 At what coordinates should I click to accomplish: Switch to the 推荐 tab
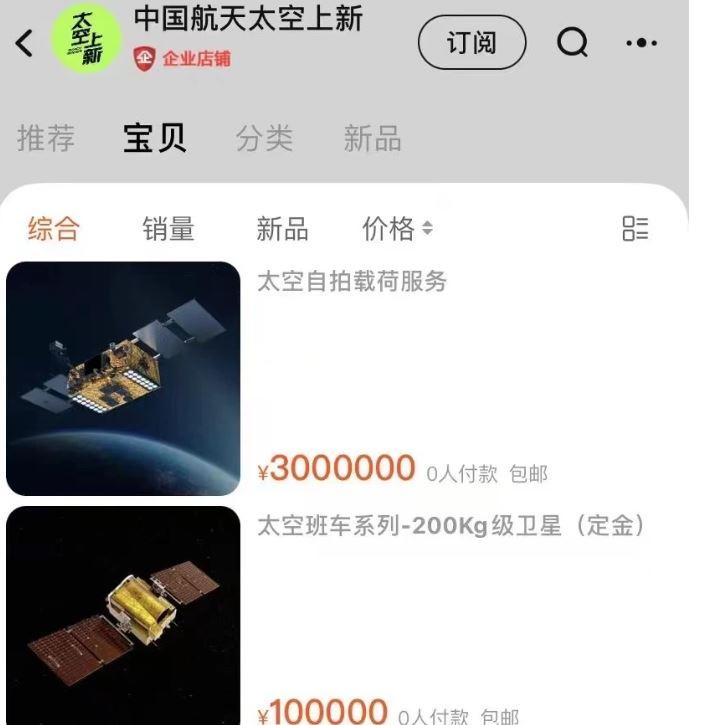click(46, 138)
